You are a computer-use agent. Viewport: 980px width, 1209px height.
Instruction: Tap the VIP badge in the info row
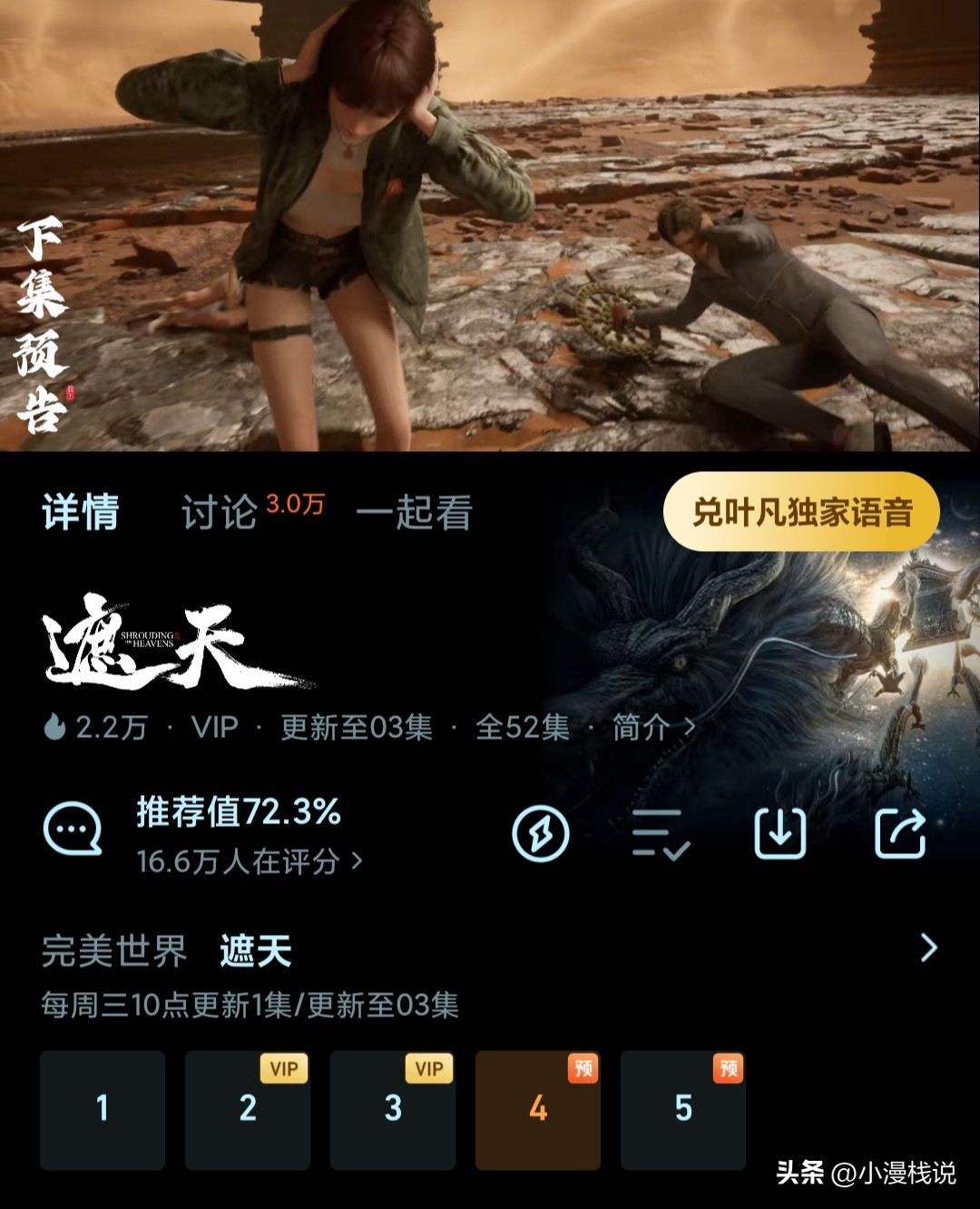(213, 726)
